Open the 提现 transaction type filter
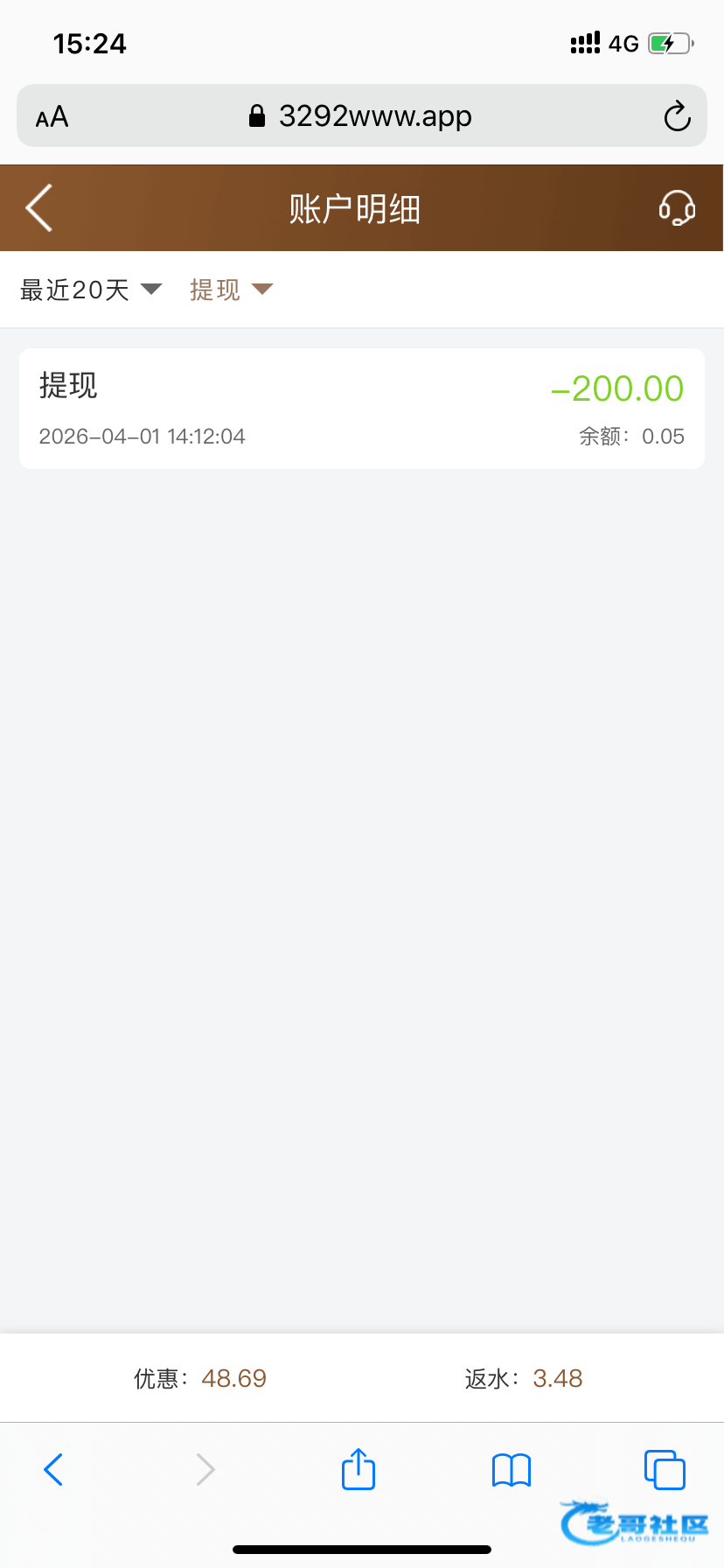The width and height of the screenshot is (724, 1568). click(231, 290)
